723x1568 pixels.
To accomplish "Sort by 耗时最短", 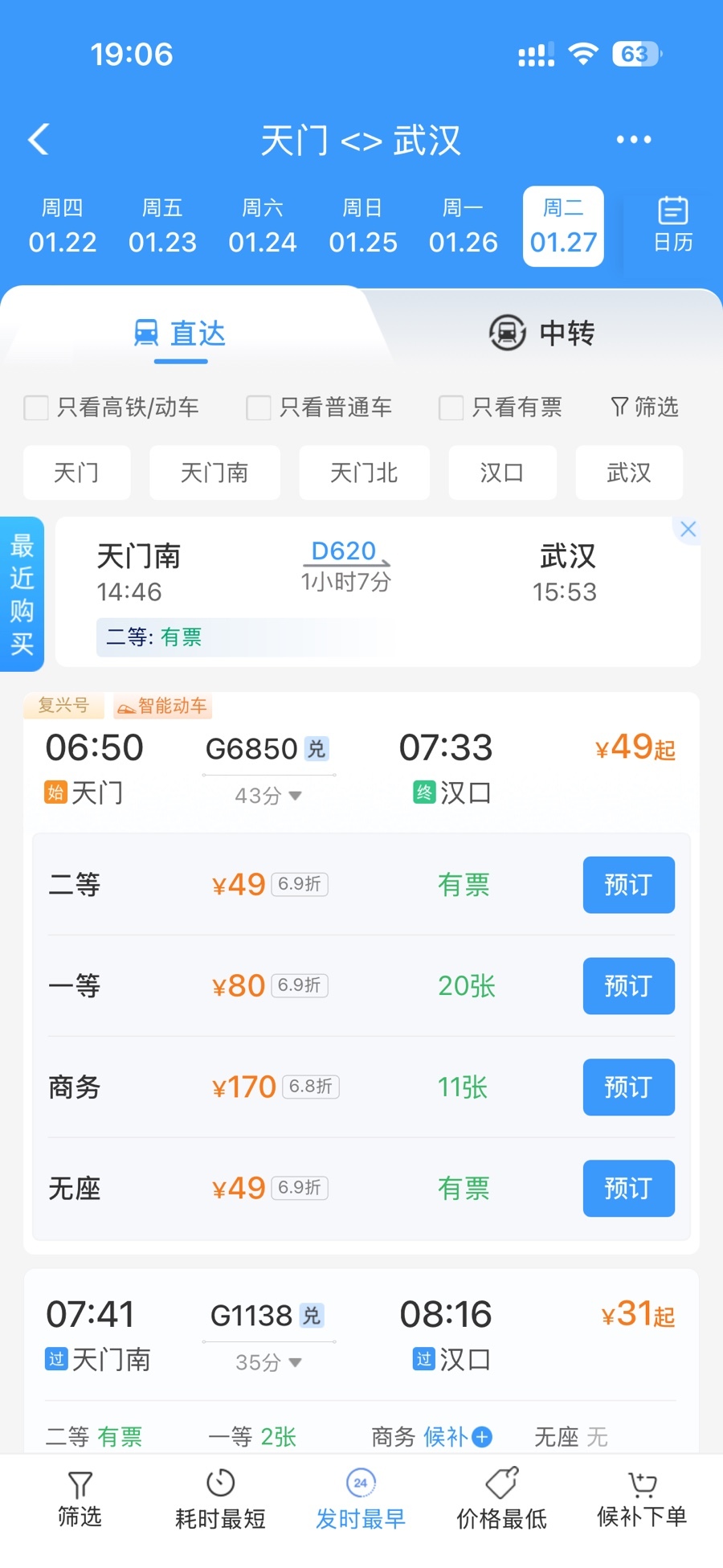I will coord(220,1500).
